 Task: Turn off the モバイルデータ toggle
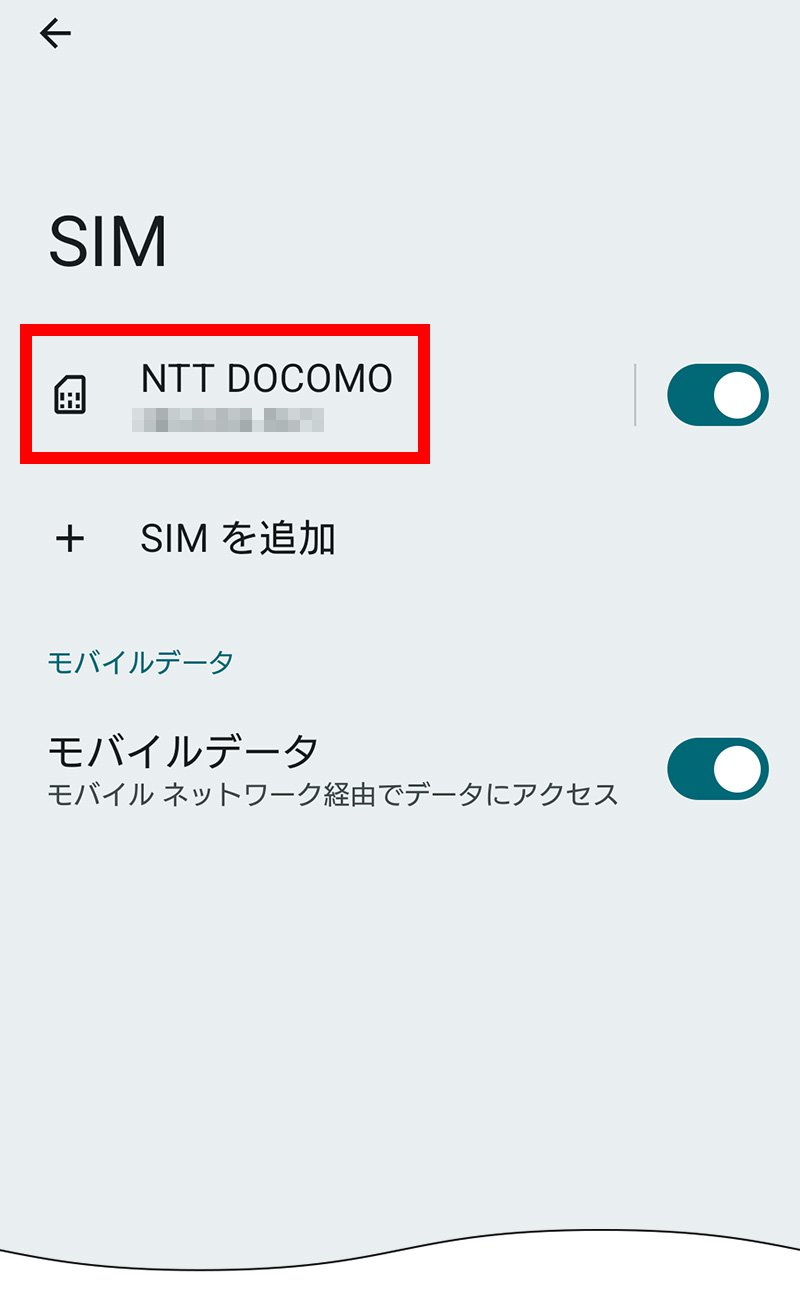click(717, 769)
